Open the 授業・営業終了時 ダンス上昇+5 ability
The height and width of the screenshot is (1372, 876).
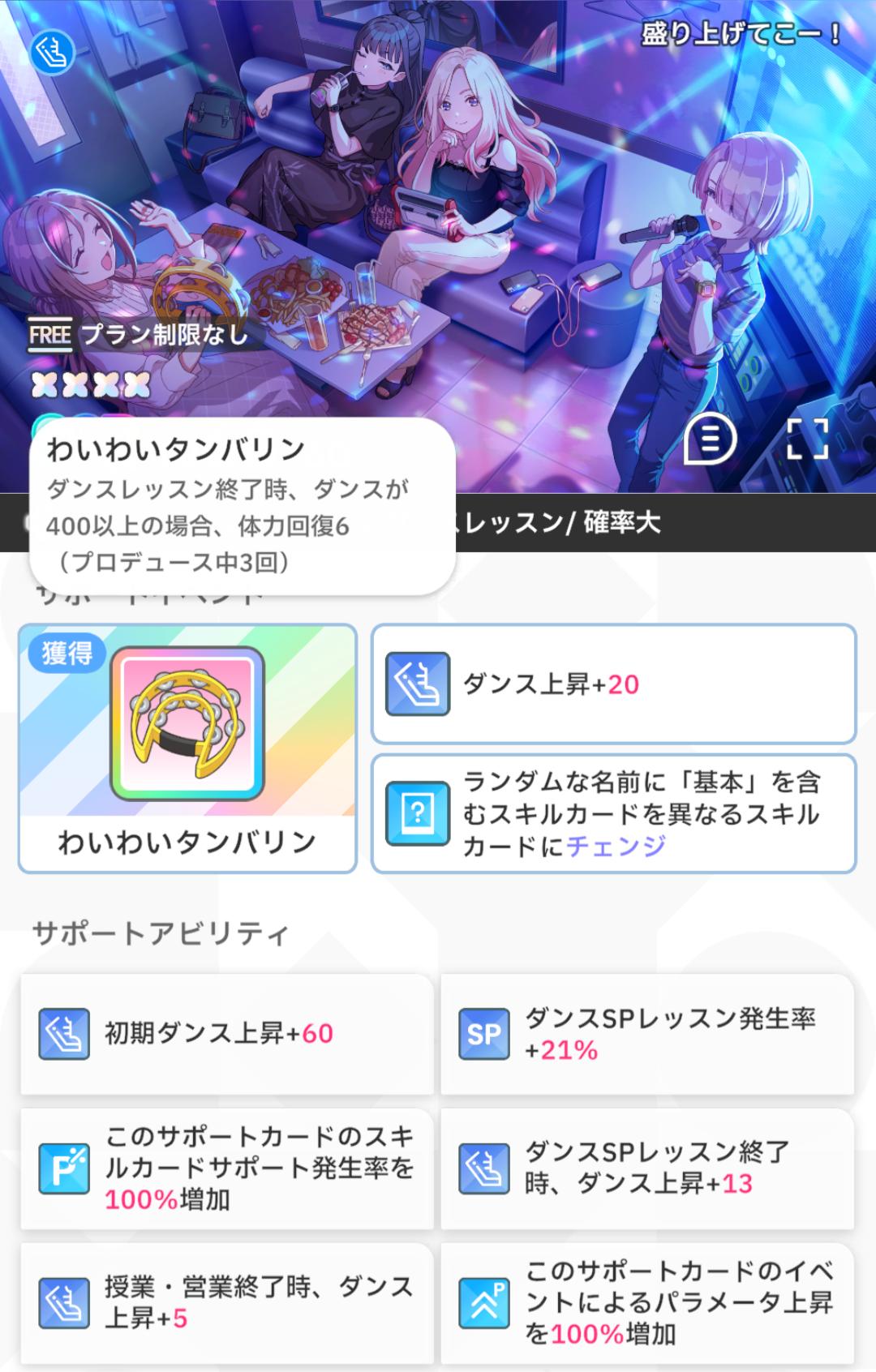227,1302
